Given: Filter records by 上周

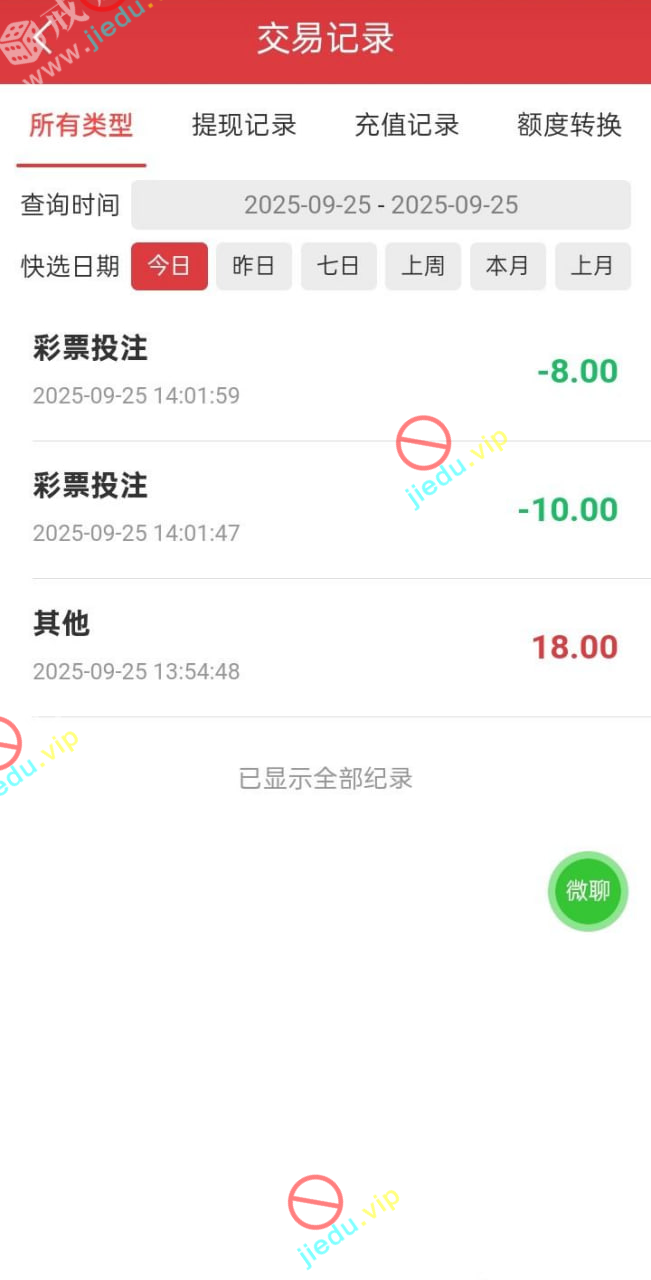Looking at the screenshot, I should point(423,266).
